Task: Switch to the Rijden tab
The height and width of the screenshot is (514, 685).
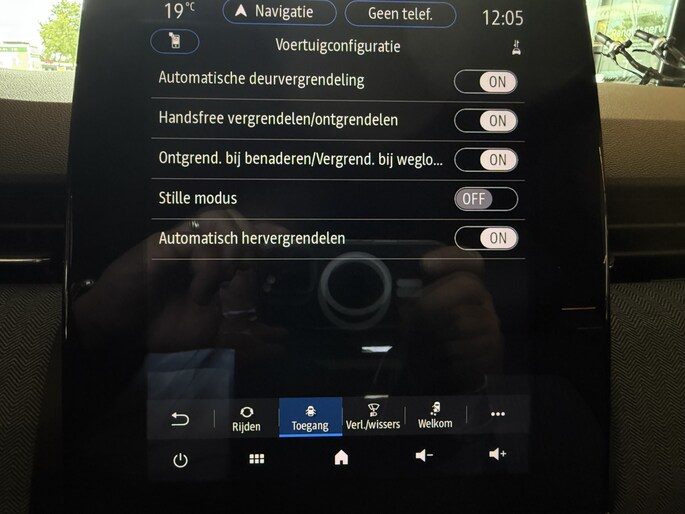Action: (246, 418)
